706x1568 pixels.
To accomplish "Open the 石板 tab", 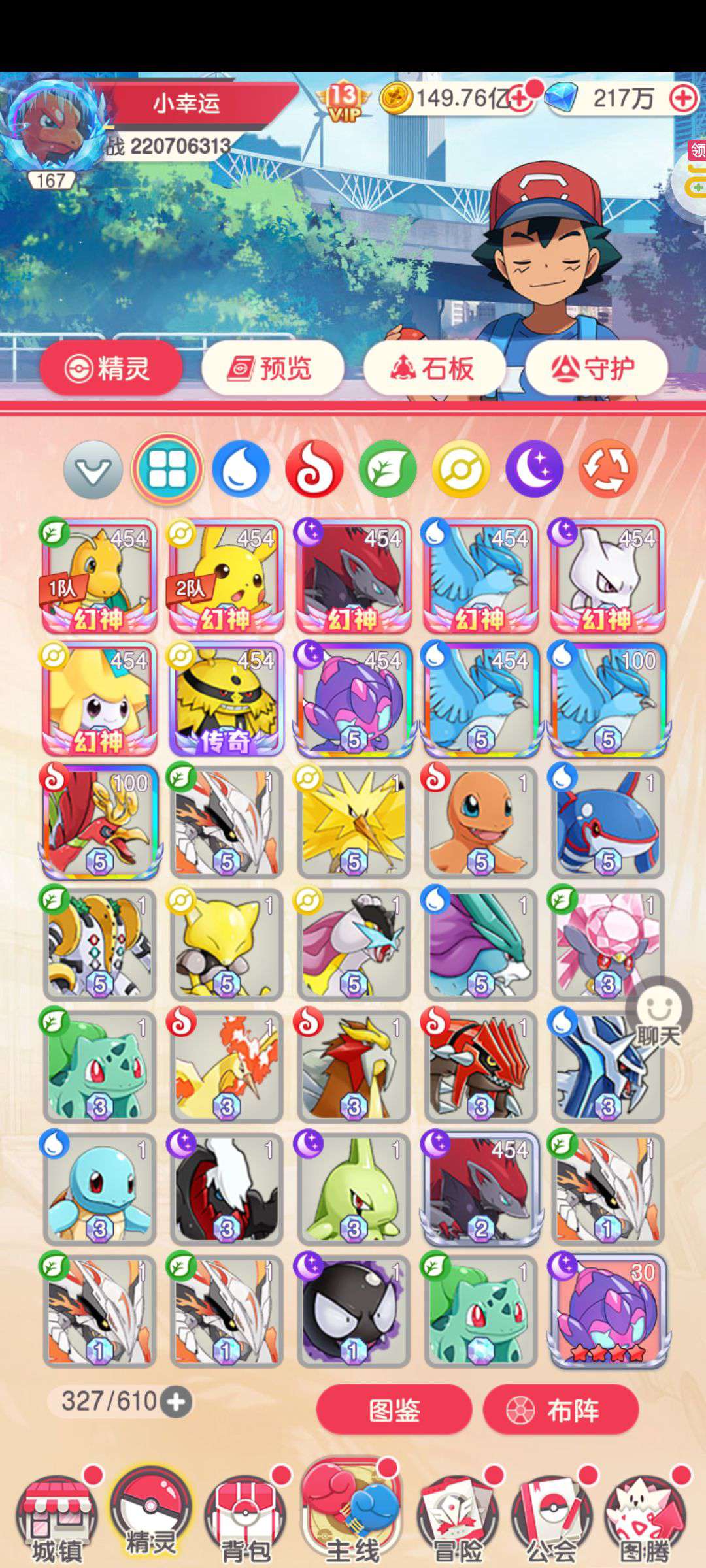I will point(434,368).
